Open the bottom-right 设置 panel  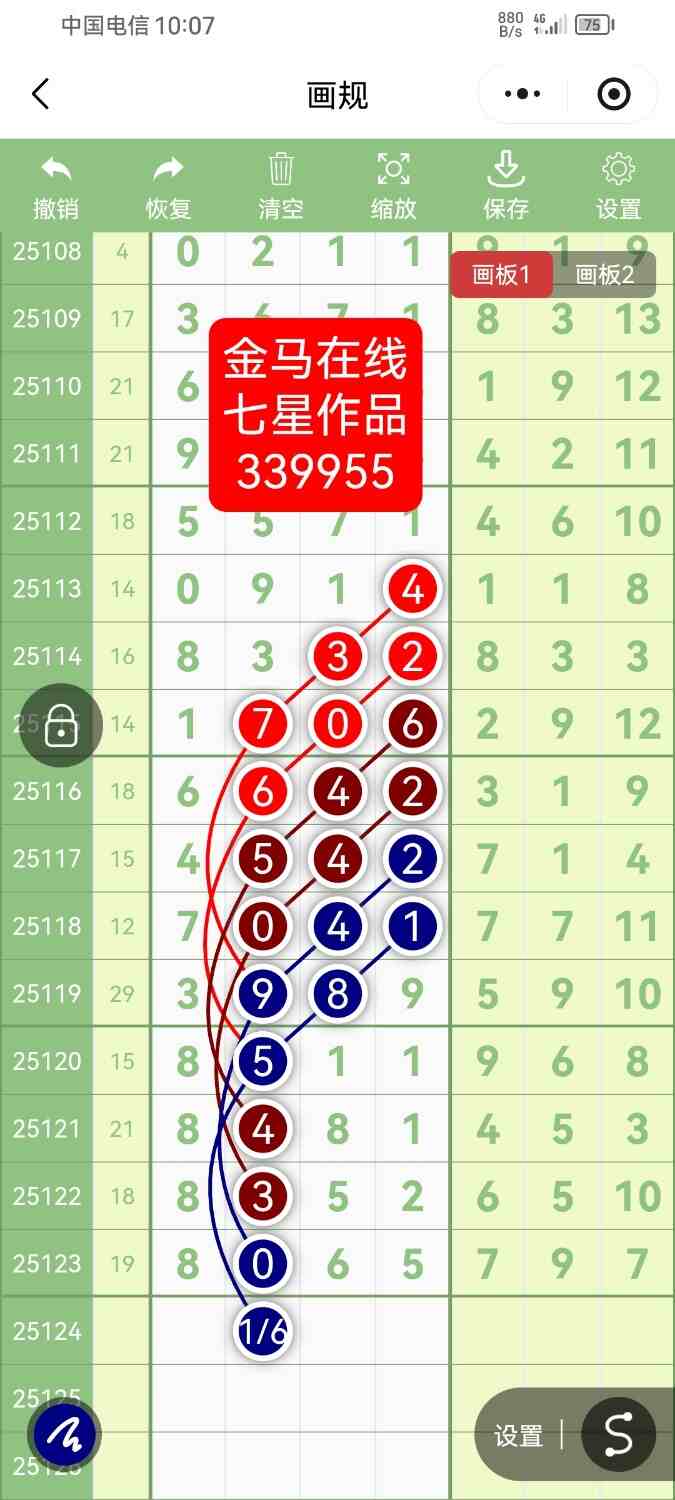point(519,1436)
